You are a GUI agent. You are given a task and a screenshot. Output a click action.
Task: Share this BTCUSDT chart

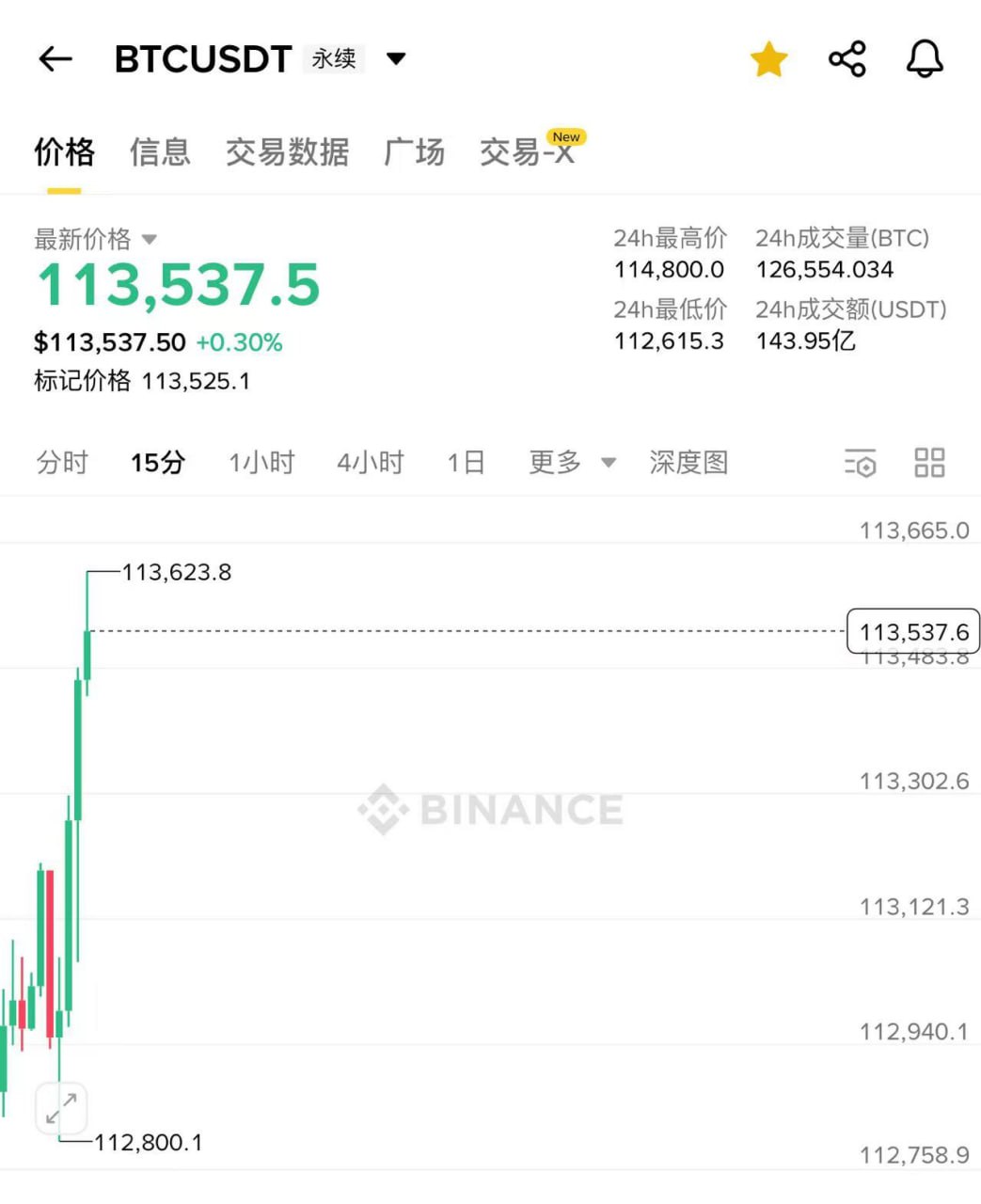tap(847, 59)
